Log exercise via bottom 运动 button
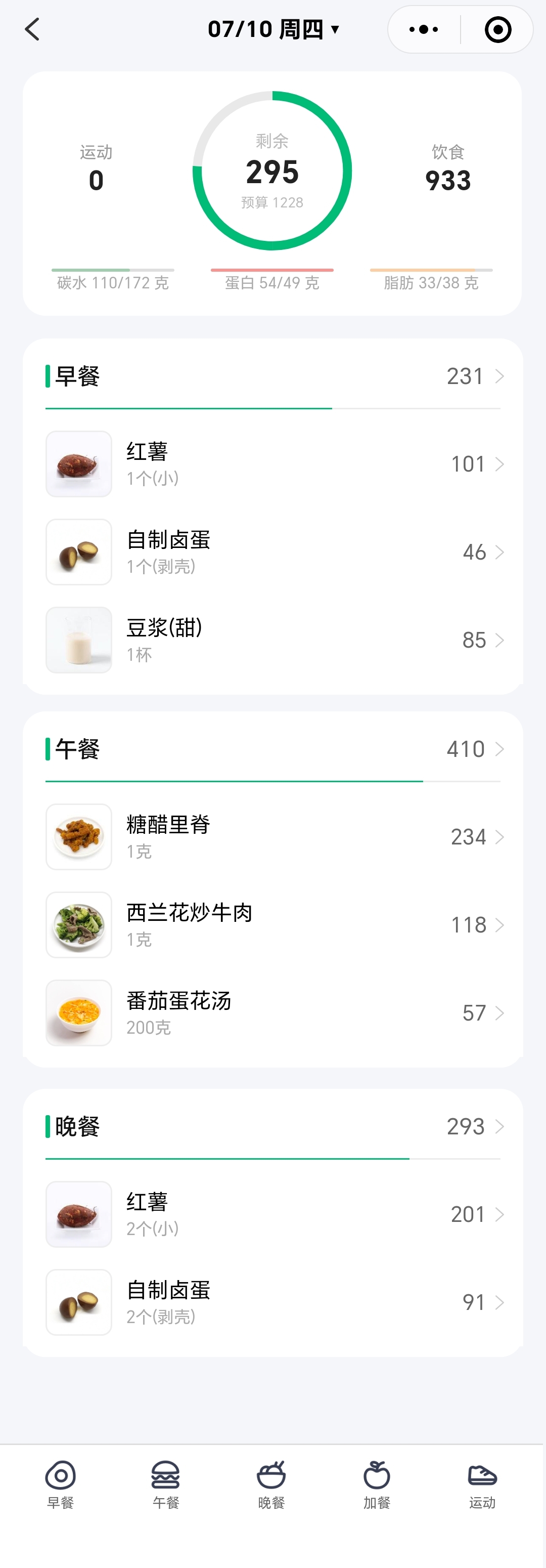 (482, 1484)
